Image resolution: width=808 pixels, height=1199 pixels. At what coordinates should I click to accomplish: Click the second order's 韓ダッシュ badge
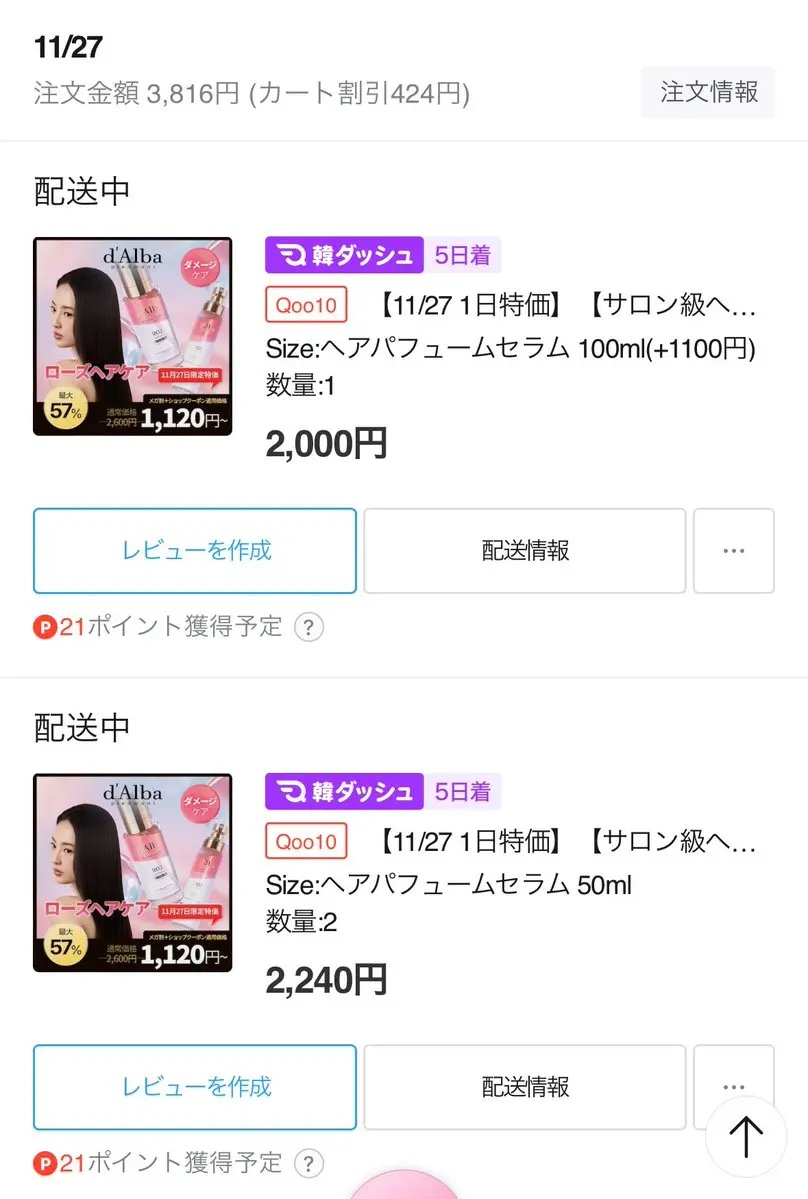coord(343,791)
